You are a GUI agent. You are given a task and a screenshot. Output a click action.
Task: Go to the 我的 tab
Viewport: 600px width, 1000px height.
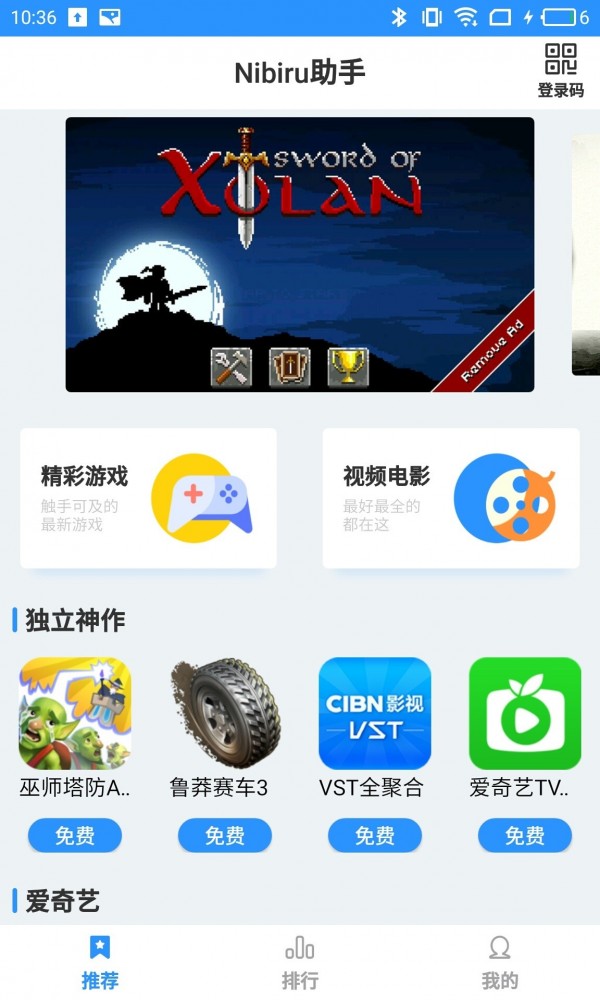pos(500,962)
